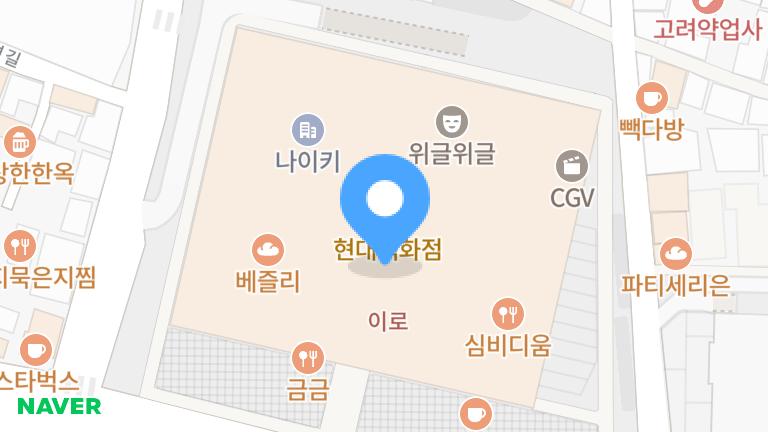Open the 나이키 store marker
The height and width of the screenshot is (432, 768).
[x=308, y=130]
